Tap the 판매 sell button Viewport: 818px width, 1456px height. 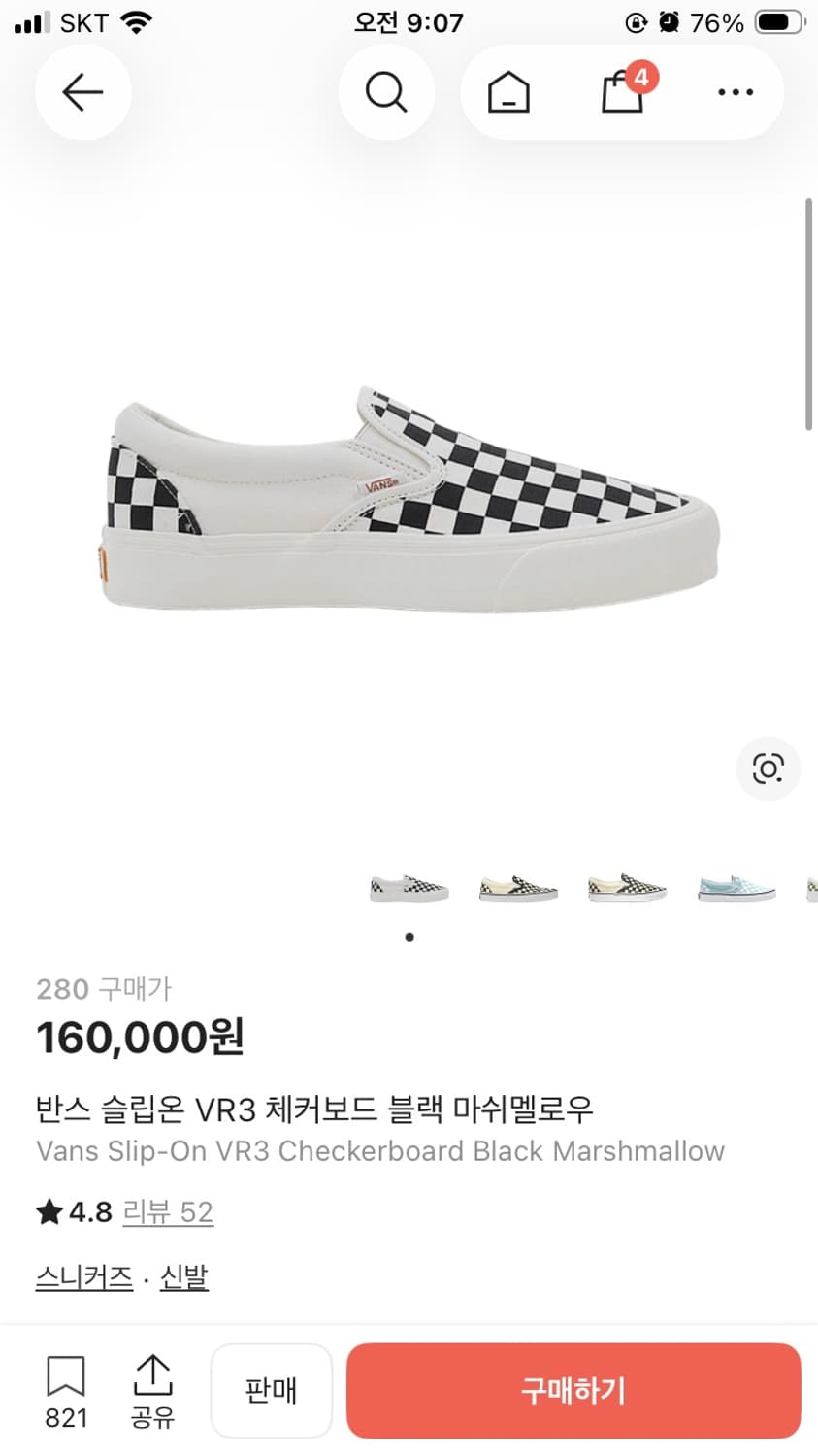pos(272,1390)
